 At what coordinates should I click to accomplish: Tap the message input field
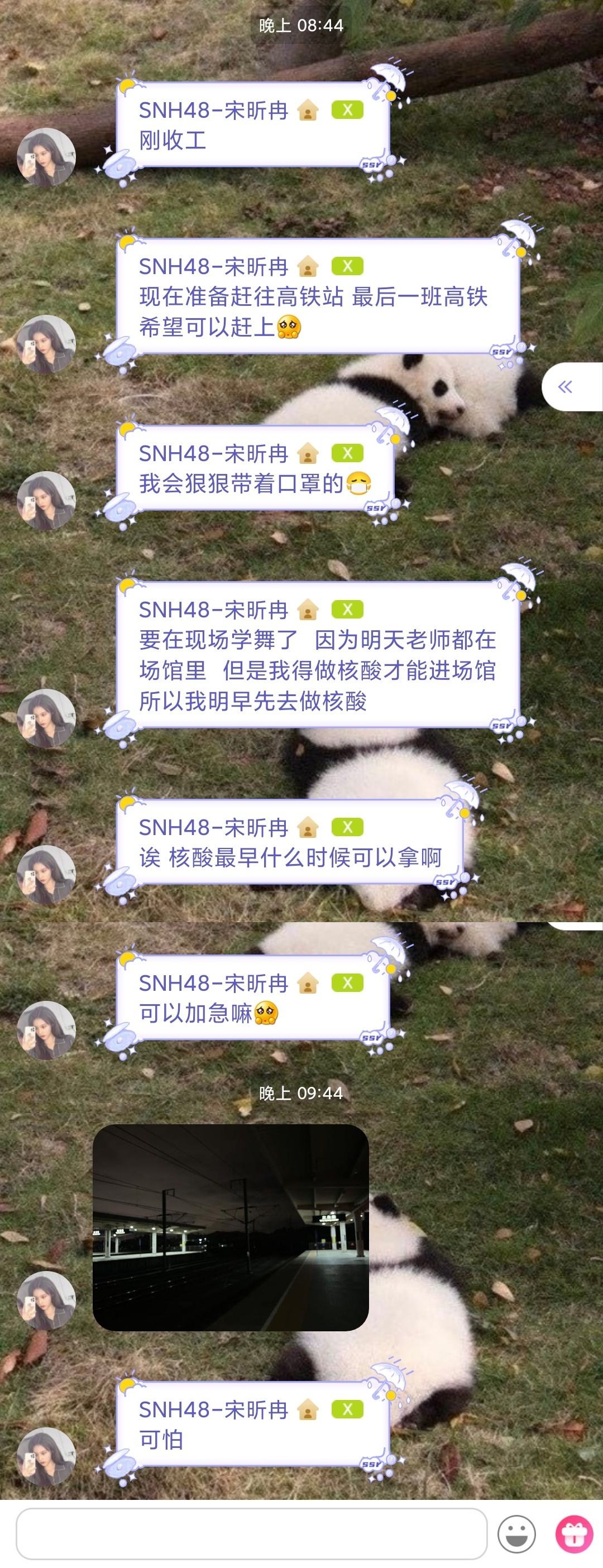251,1533
